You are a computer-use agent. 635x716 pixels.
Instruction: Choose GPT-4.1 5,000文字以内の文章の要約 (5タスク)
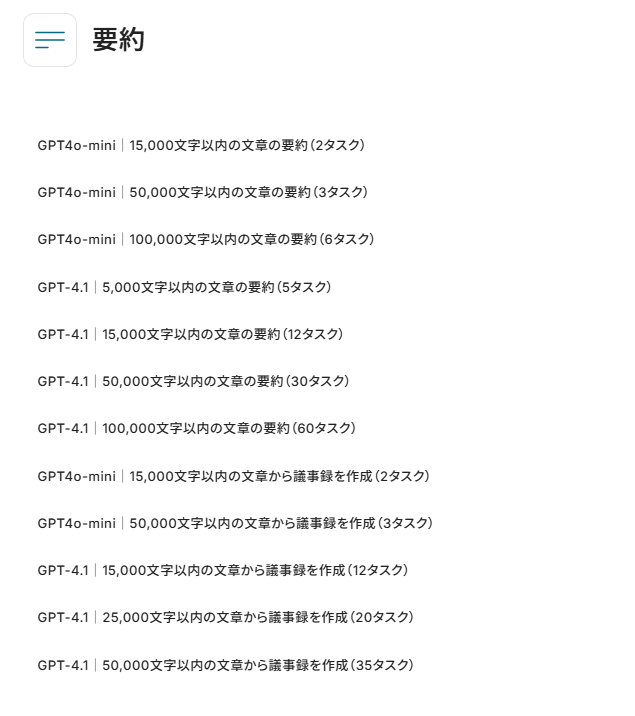click(x=184, y=287)
